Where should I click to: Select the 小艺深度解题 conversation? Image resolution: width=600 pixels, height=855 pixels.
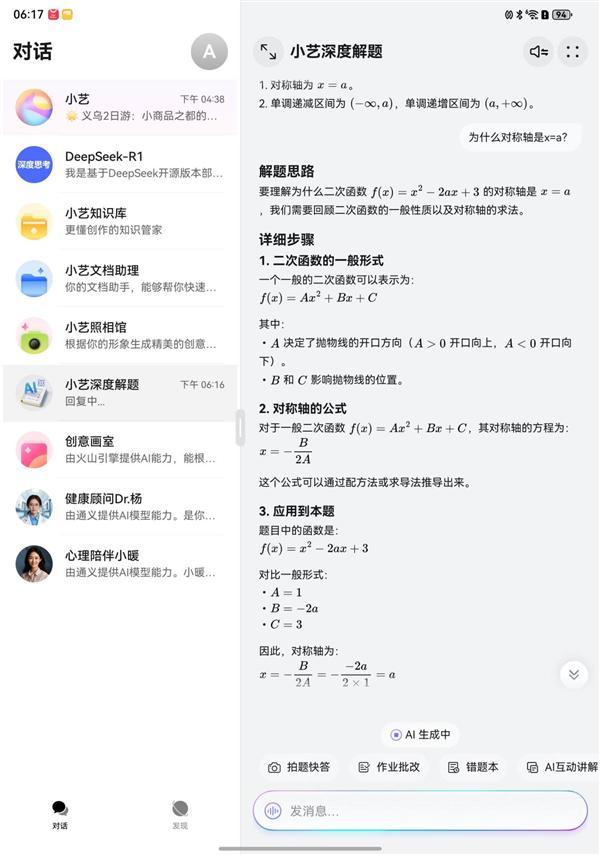[120, 392]
